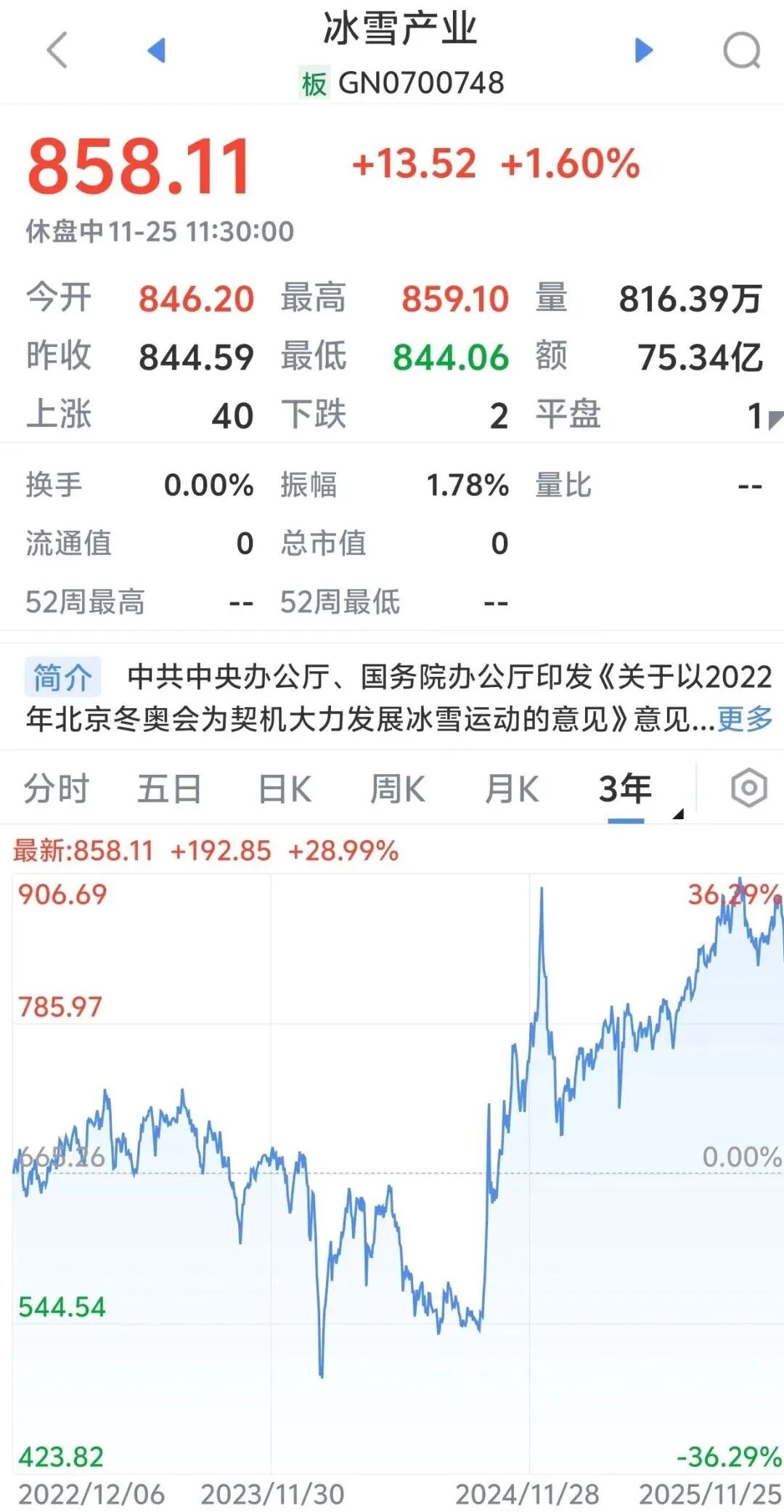Viewport: 784px width, 1512px height.
Task: Go back to the previous page
Action: pyautogui.click(x=57, y=51)
